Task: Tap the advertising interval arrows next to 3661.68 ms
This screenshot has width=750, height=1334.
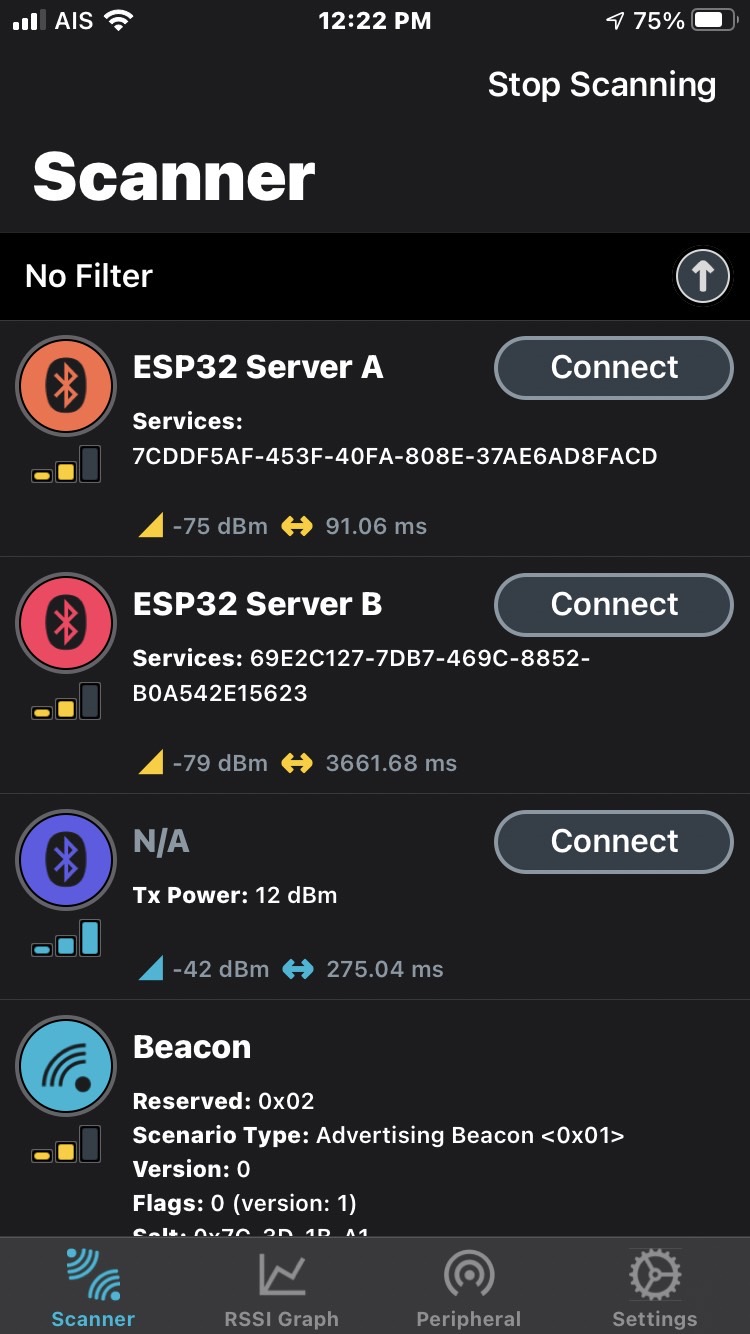Action: 298,762
